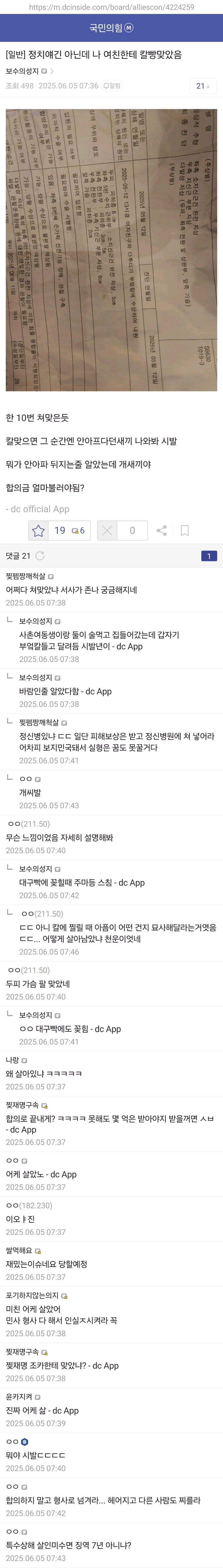Refresh the comment list
Image resolution: width=223 pixels, height=1568 pixels.
(40, 556)
